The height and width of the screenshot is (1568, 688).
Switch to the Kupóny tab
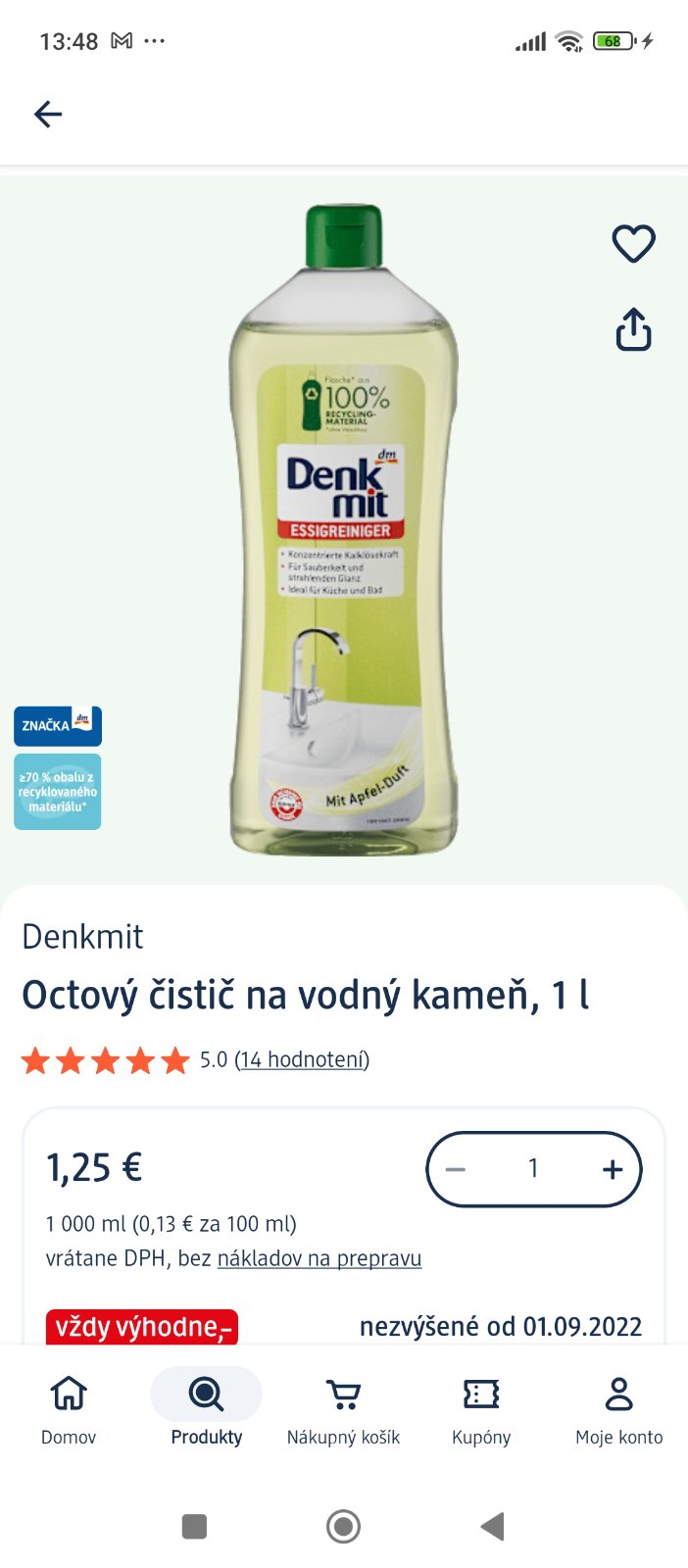point(481,1409)
